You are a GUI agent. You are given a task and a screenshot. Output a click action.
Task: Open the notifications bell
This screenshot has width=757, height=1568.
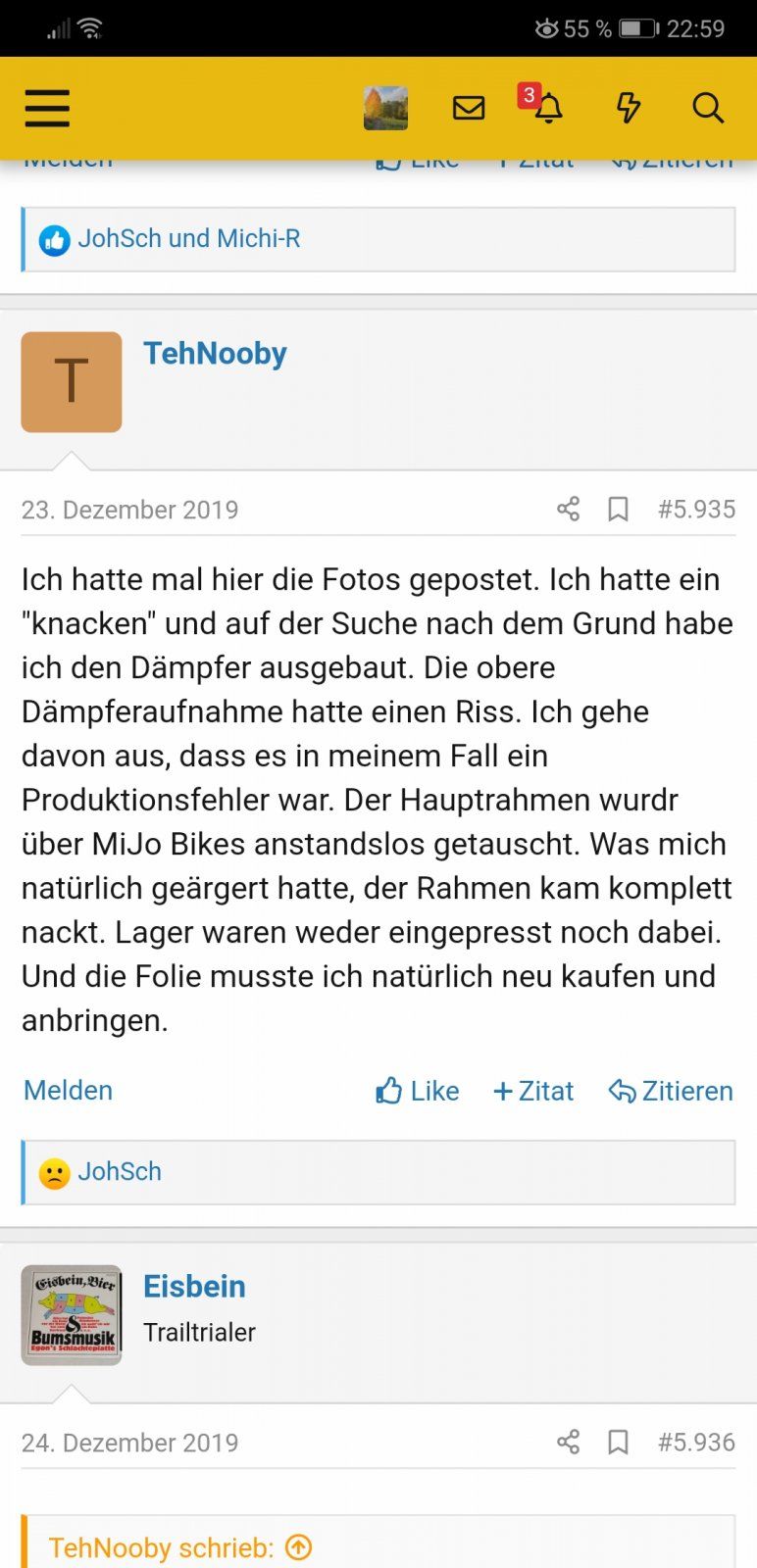click(549, 108)
